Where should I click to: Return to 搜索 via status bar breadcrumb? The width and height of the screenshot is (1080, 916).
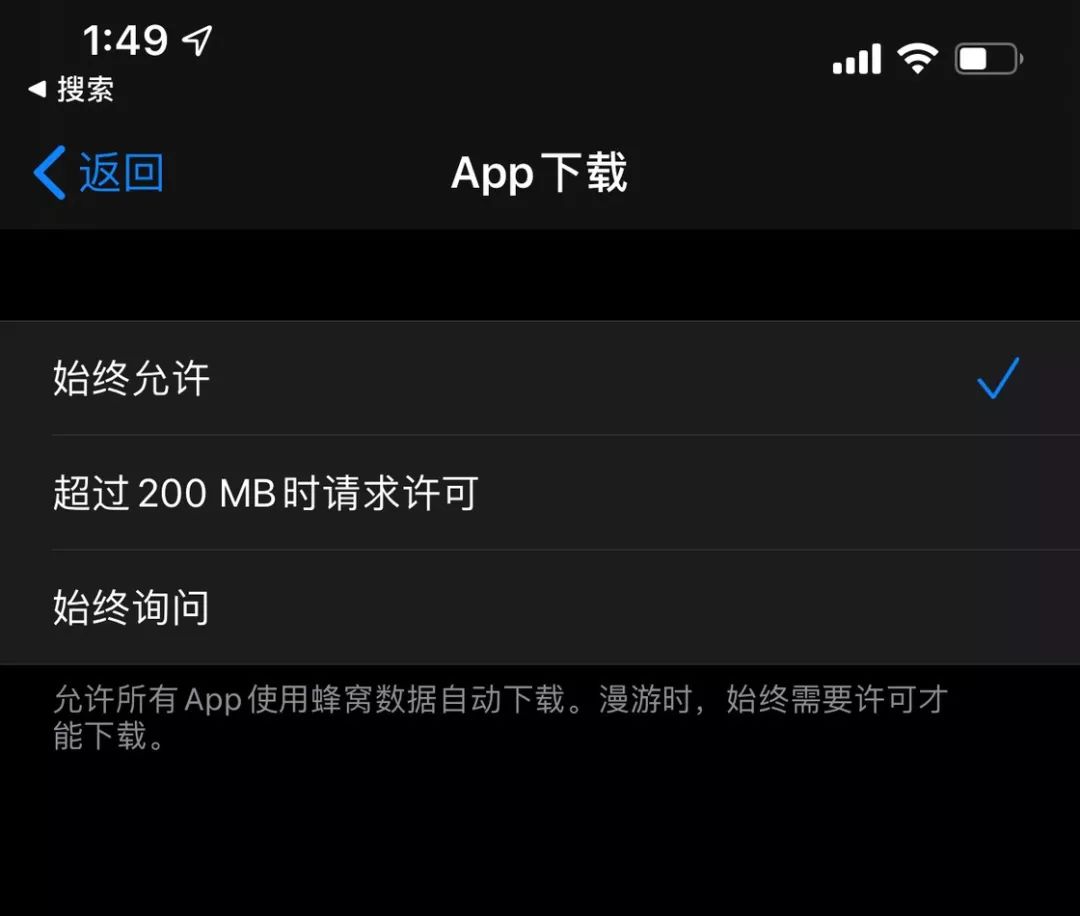point(71,89)
